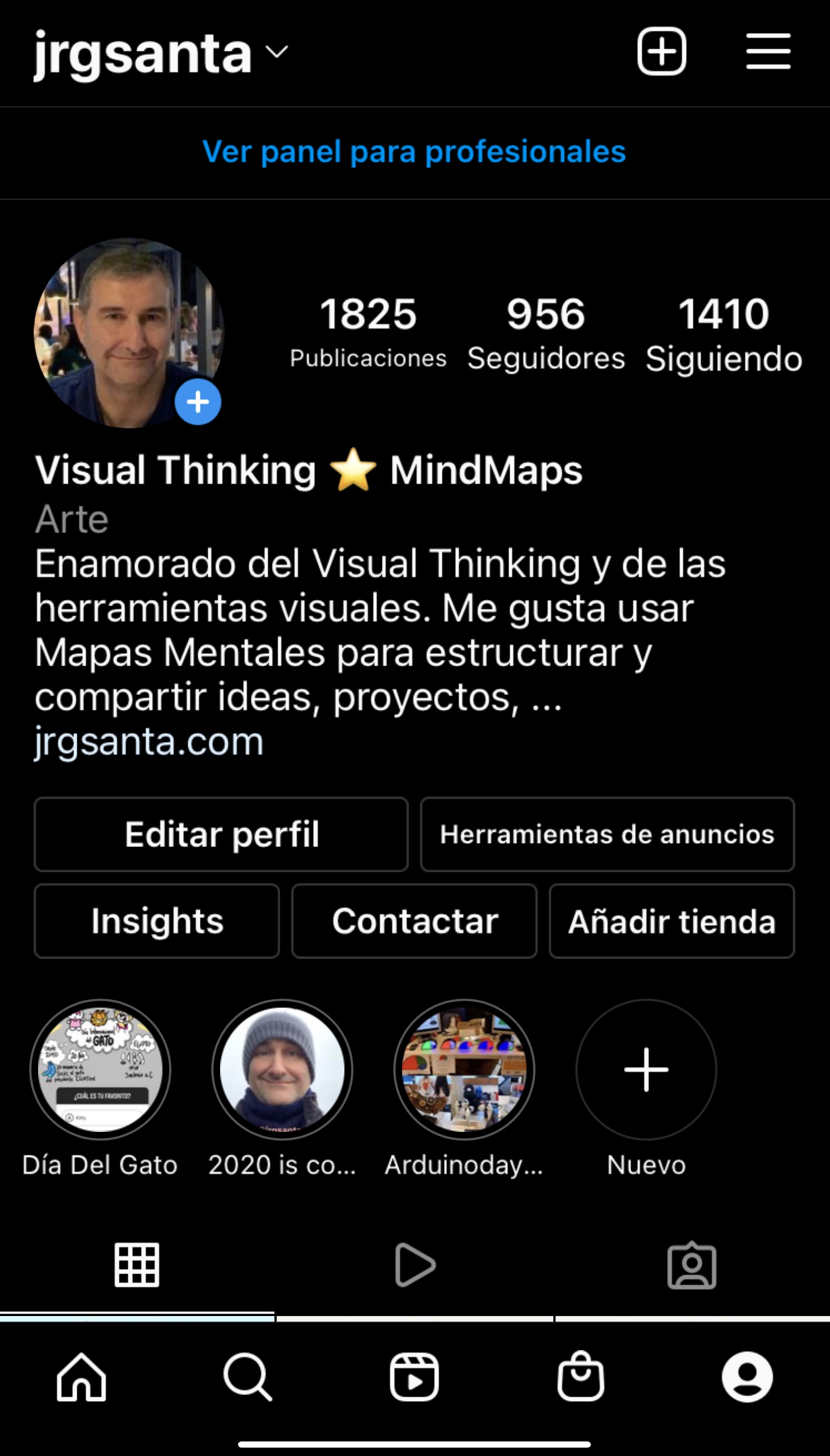Switch to the tagged photos tab
This screenshot has width=830, height=1456.
(x=692, y=1265)
